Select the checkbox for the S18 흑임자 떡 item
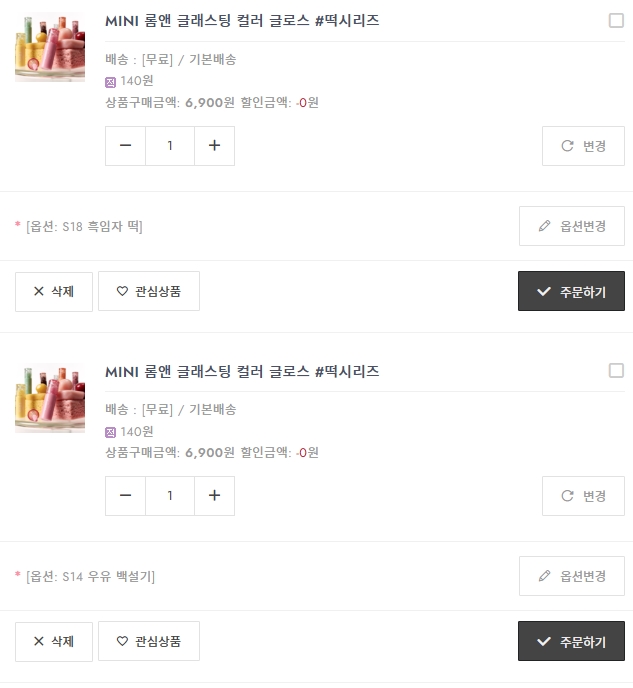 [x=616, y=20]
